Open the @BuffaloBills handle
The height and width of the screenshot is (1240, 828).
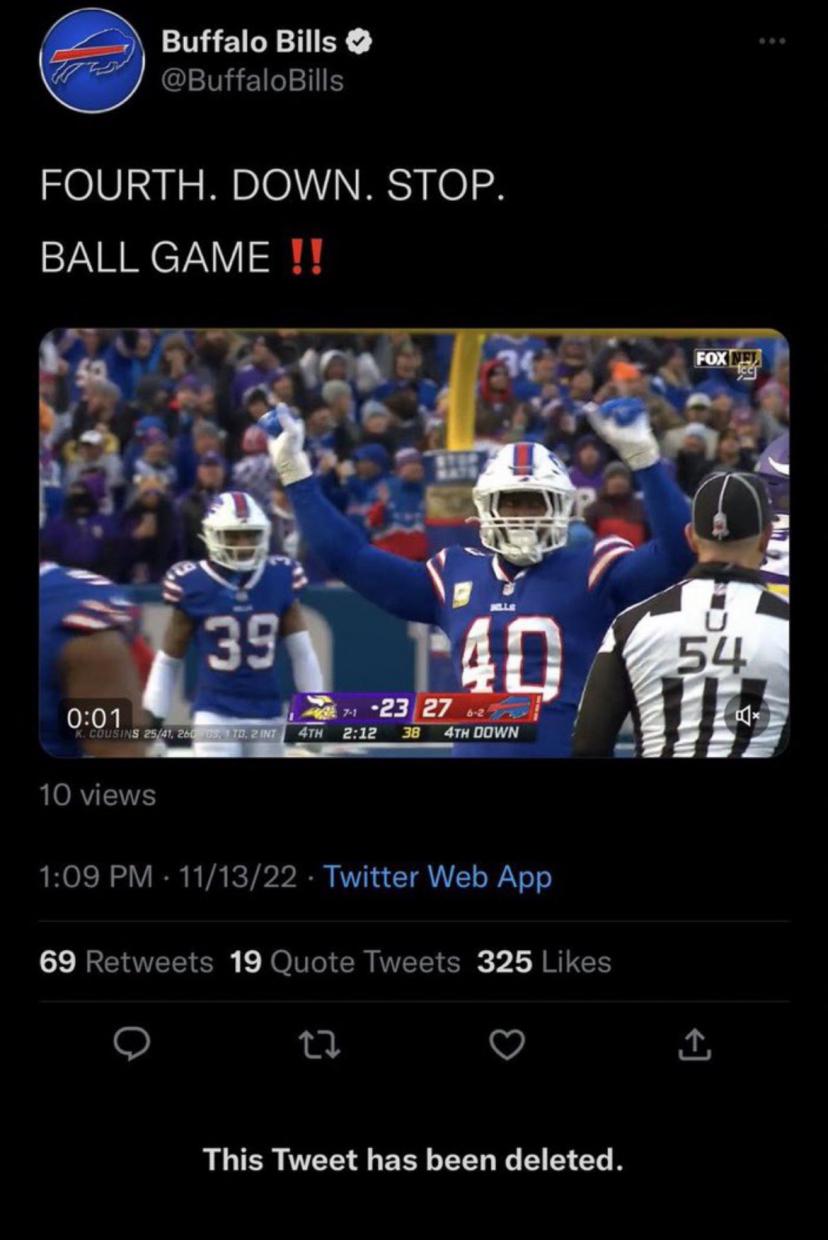[x=252, y=80]
